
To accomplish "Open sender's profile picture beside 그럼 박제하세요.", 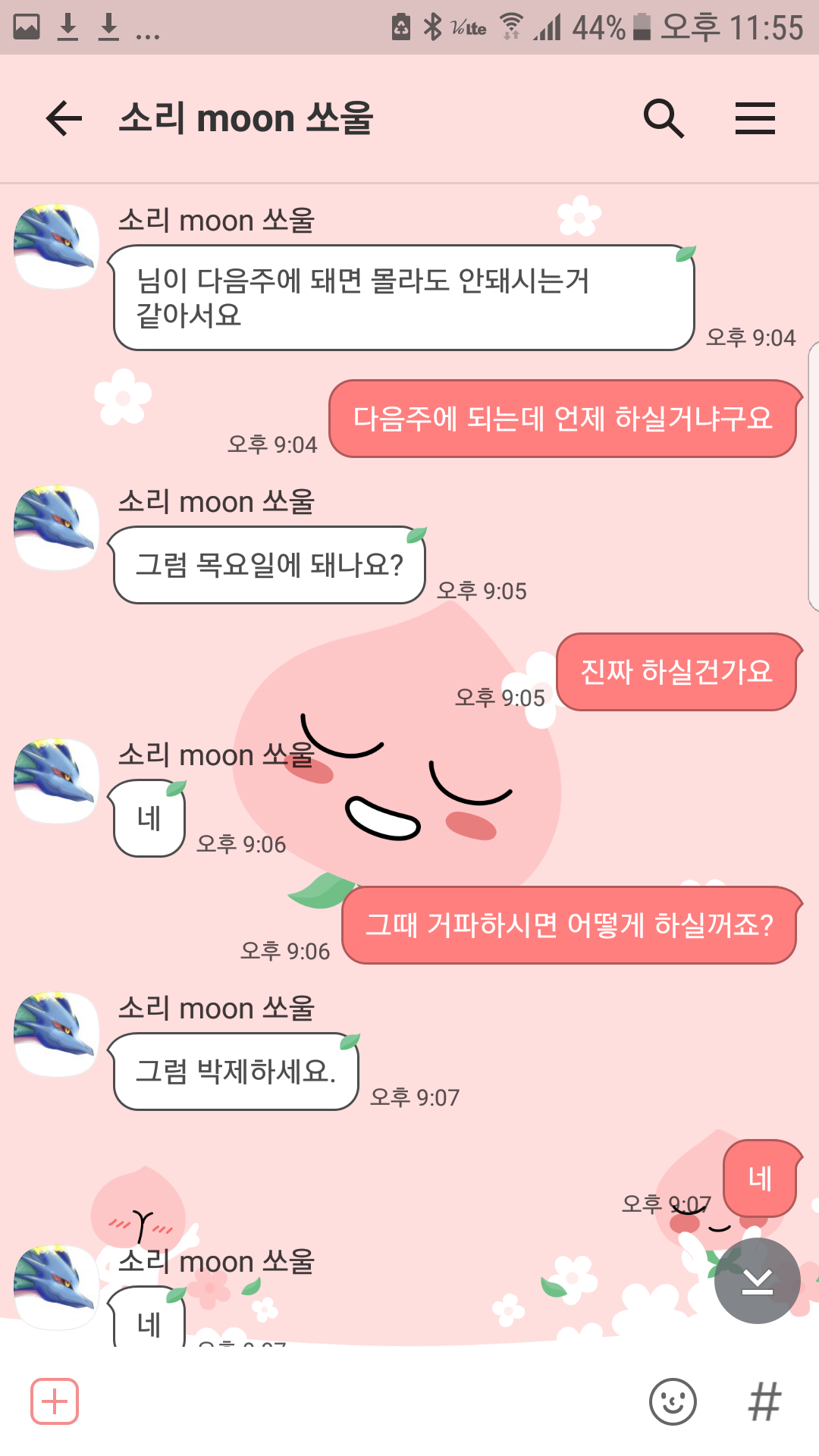I will pyautogui.click(x=57, y=1034).
